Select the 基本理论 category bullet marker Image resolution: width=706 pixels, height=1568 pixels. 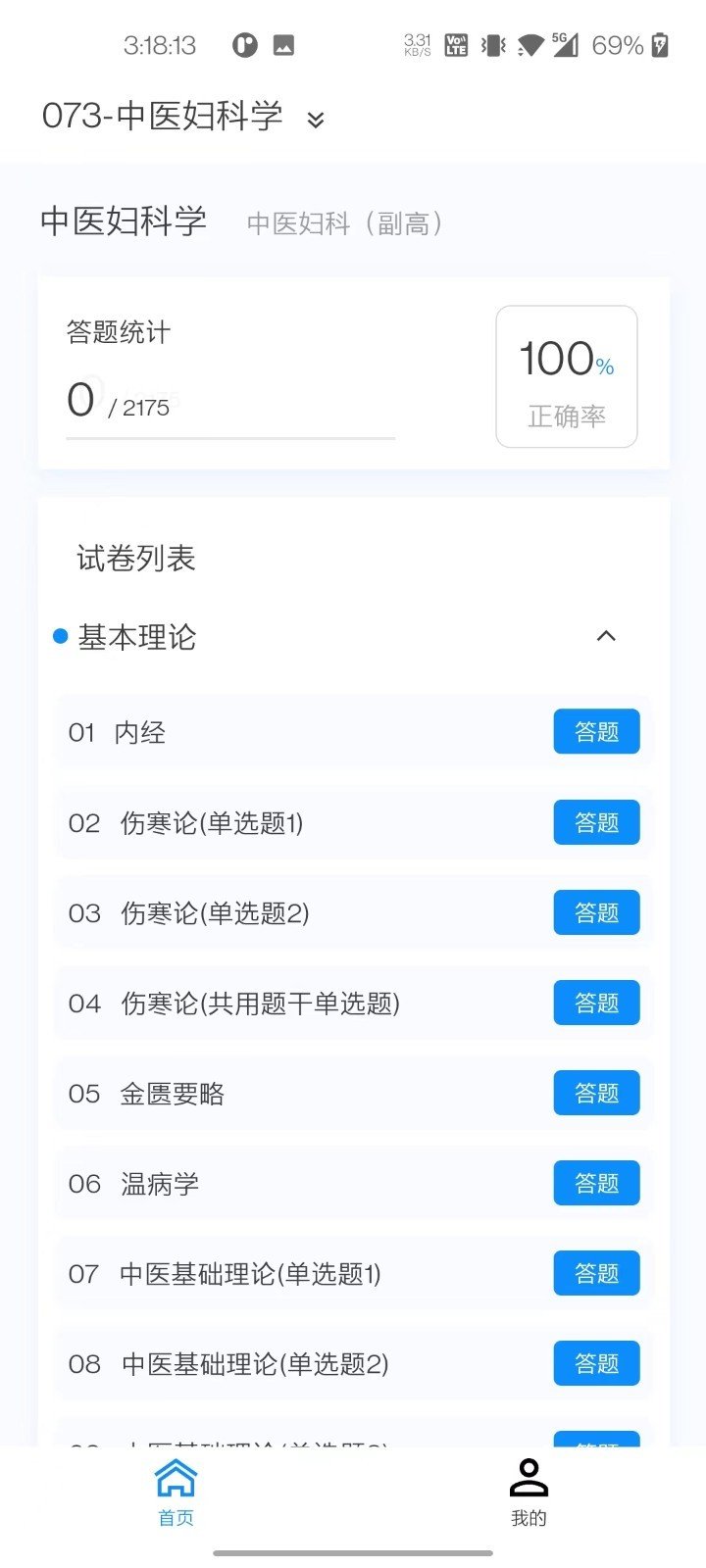(61, 637)
